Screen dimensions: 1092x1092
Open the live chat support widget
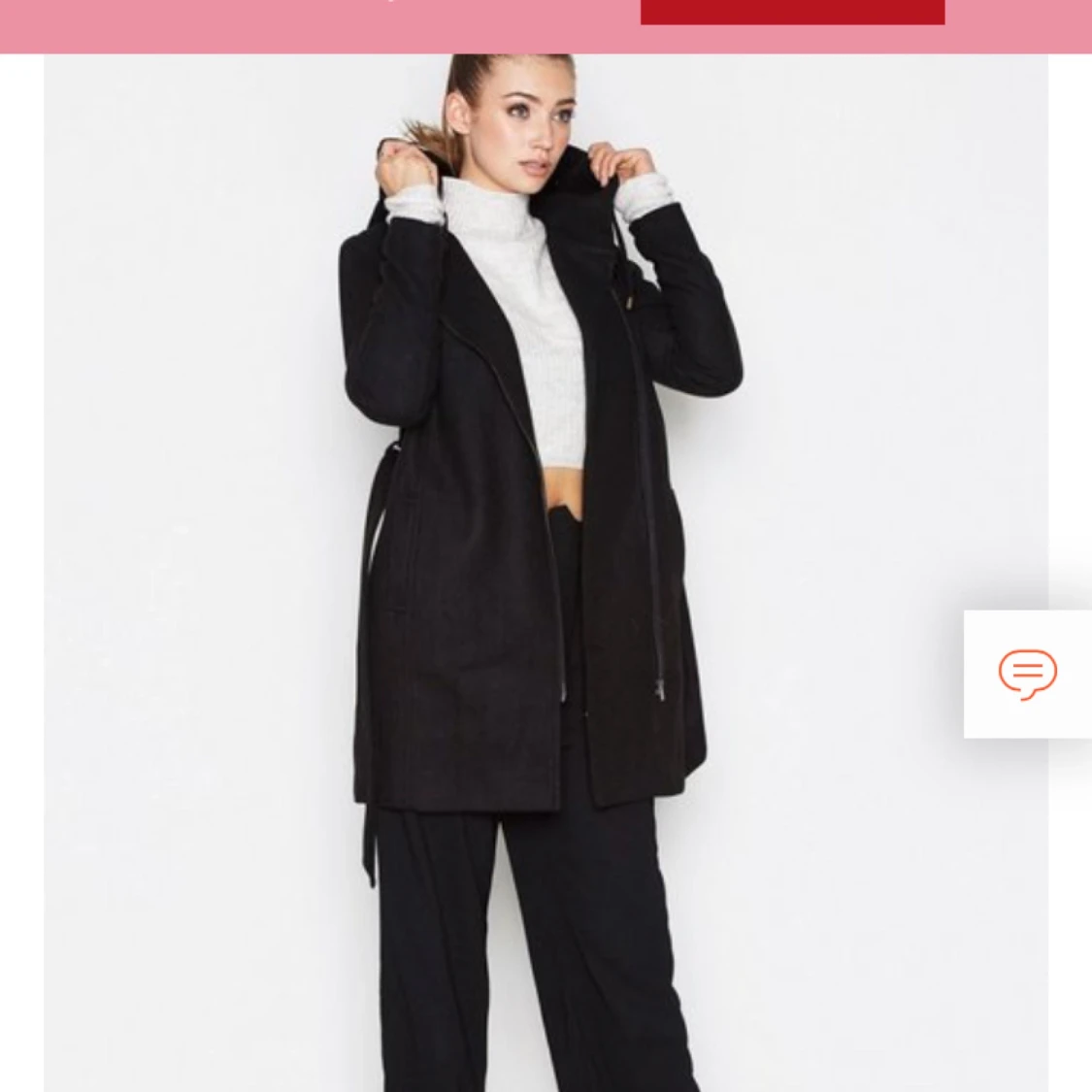(x=1027, y=674)
